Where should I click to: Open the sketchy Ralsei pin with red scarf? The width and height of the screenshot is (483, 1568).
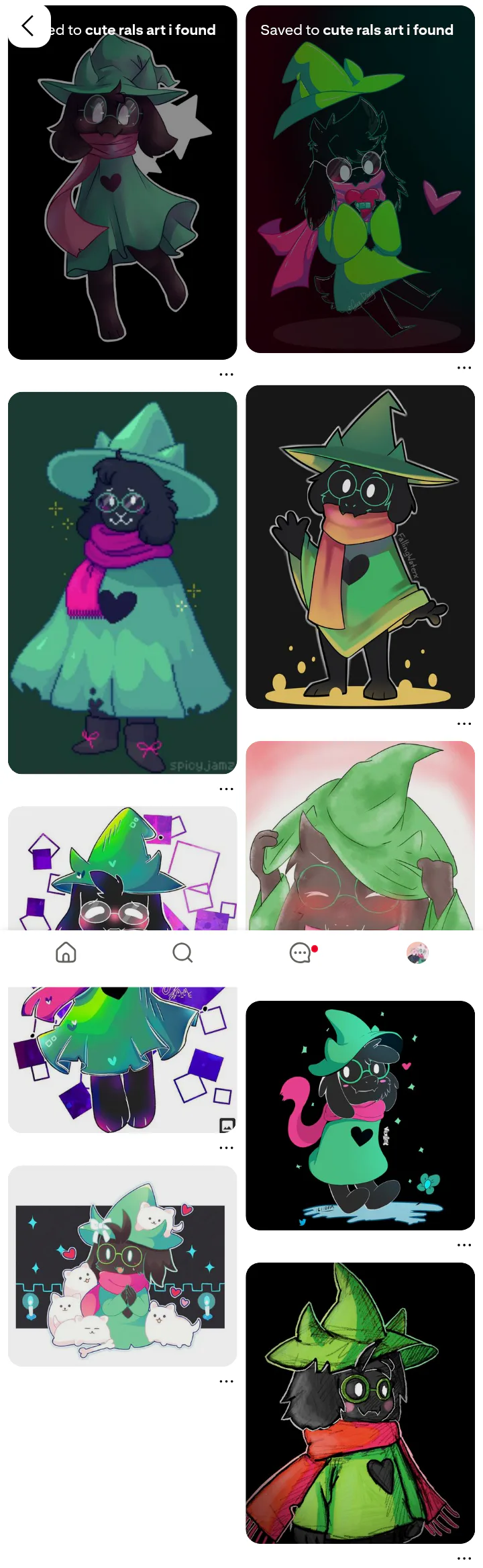coord(360,1403)
